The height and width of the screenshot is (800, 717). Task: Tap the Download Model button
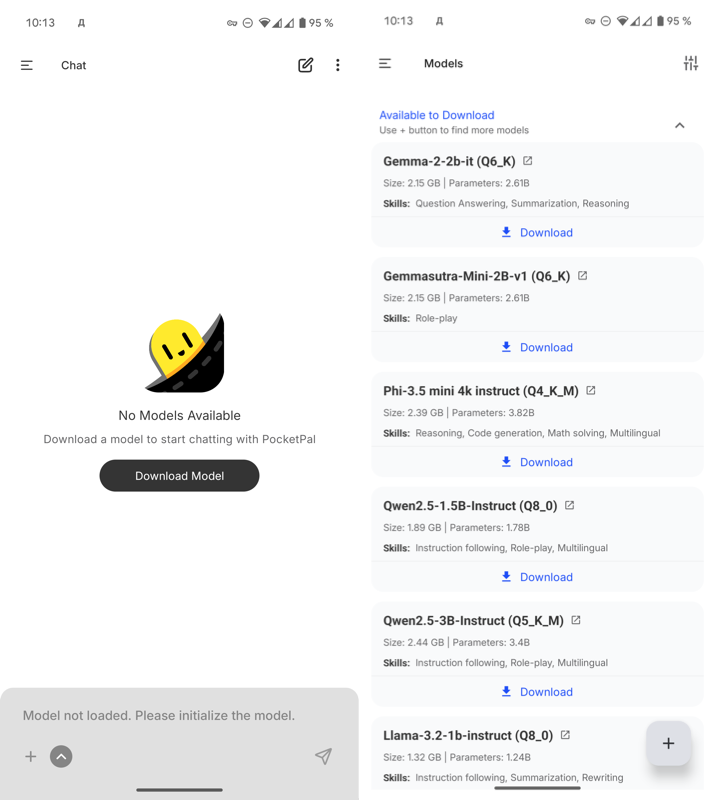click(179, 476)
